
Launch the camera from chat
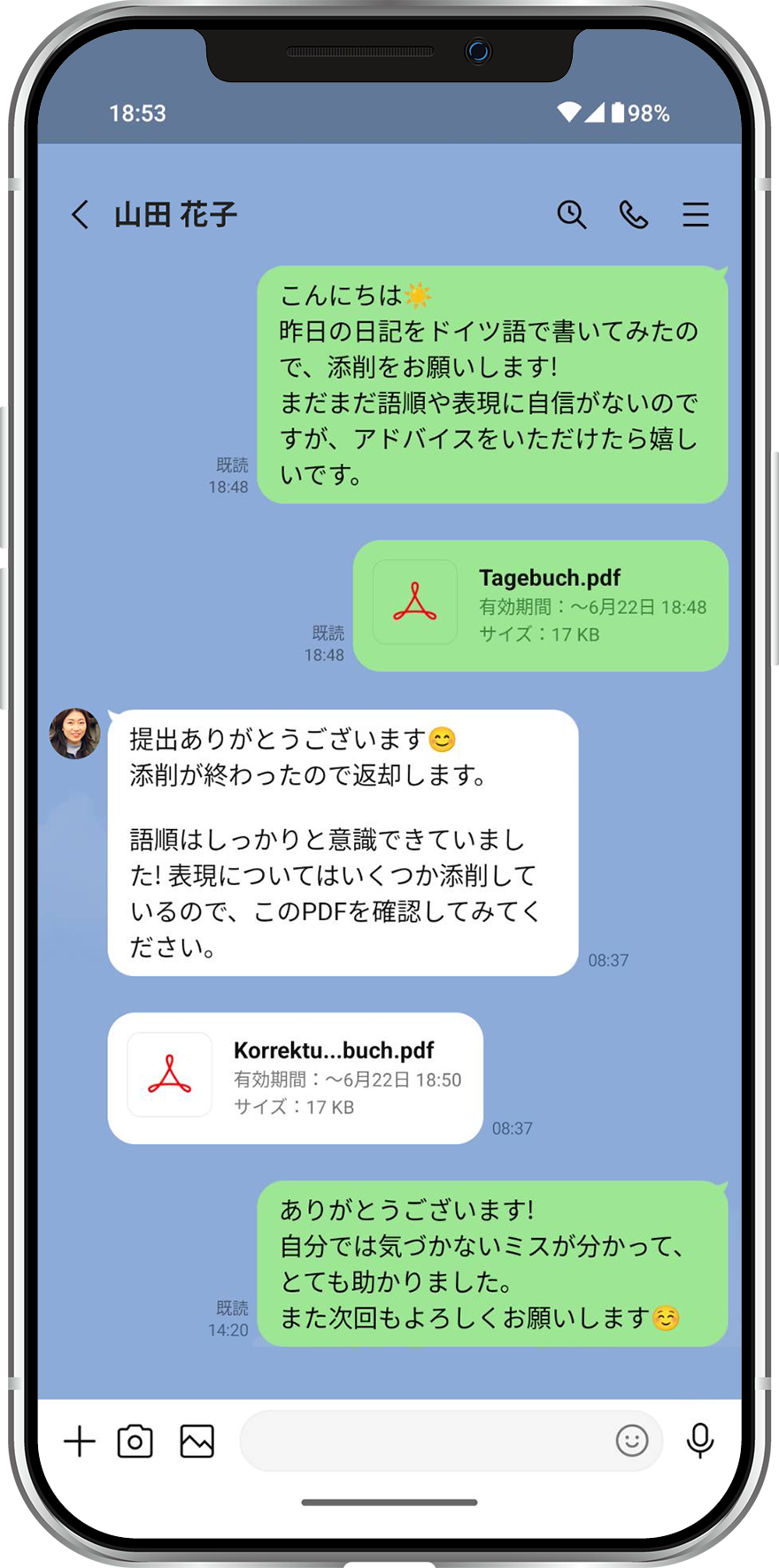135,1441
